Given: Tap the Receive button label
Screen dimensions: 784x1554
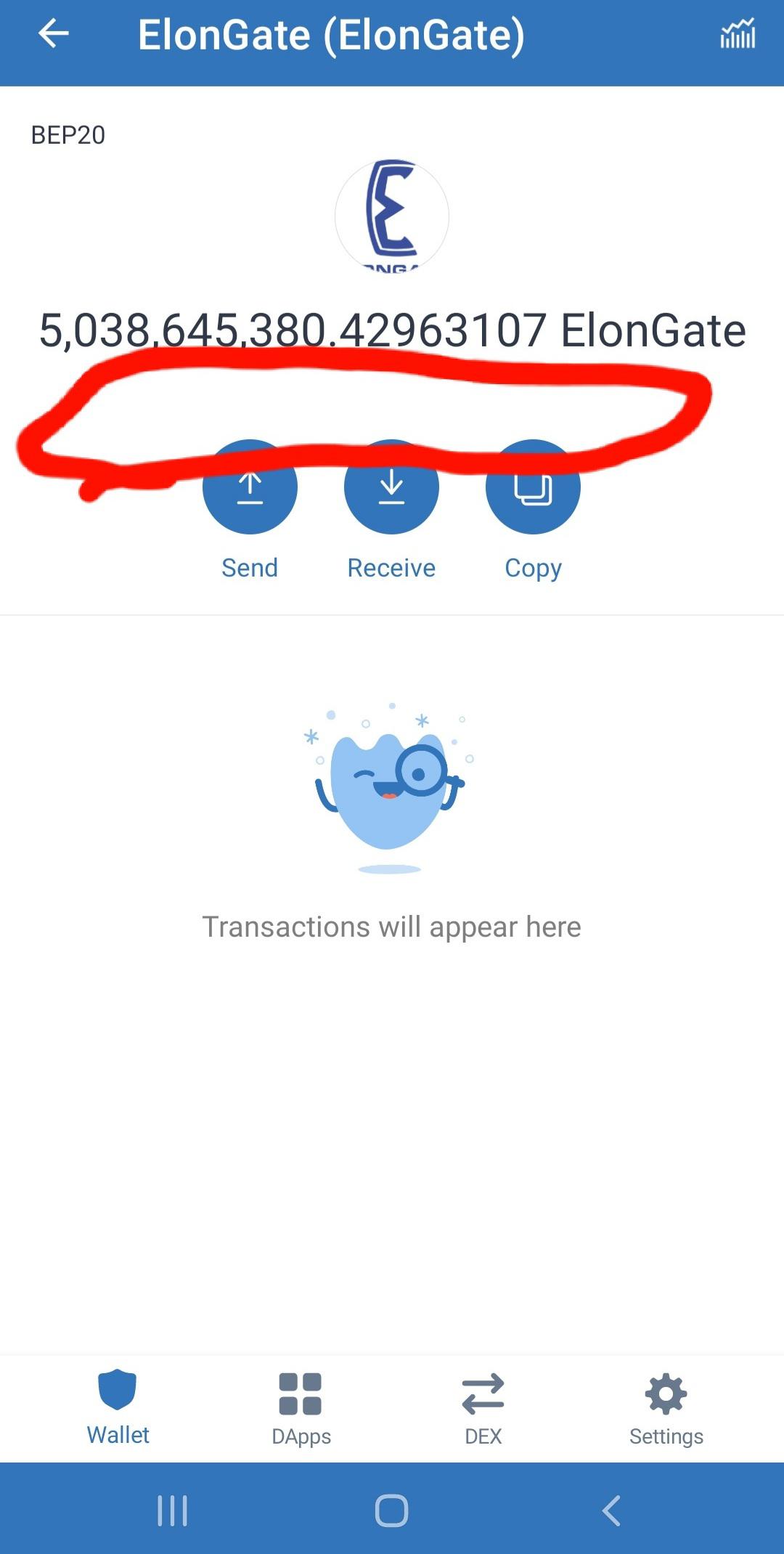Looking at the screenshot, I should [x=391, y=567].
